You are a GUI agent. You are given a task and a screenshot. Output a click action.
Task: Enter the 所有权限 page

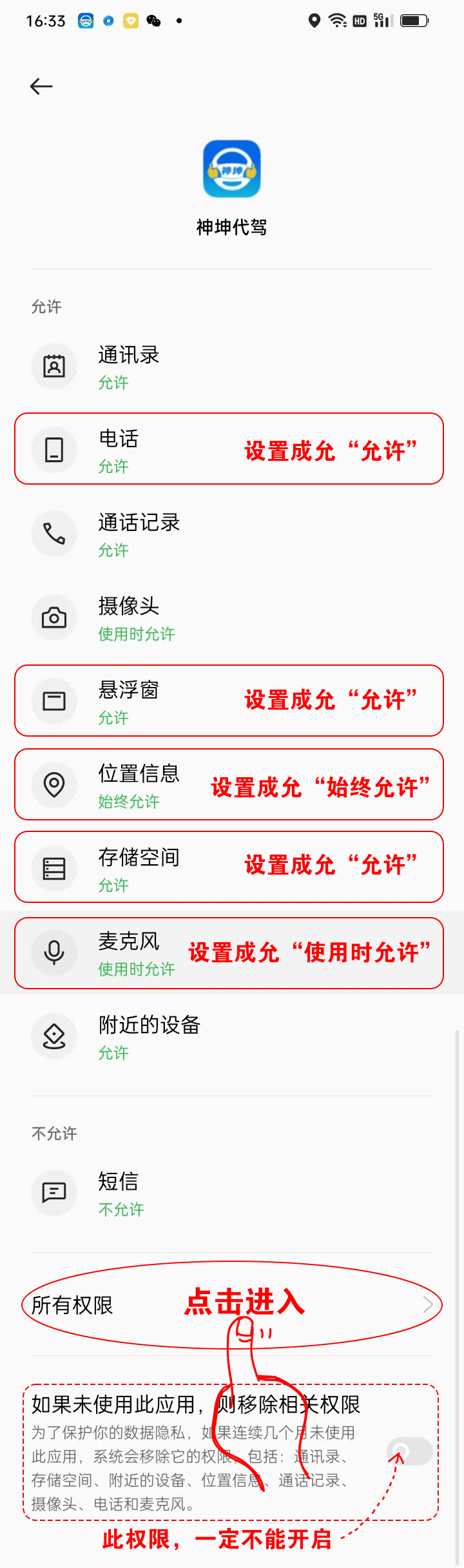pos(232,1305)
